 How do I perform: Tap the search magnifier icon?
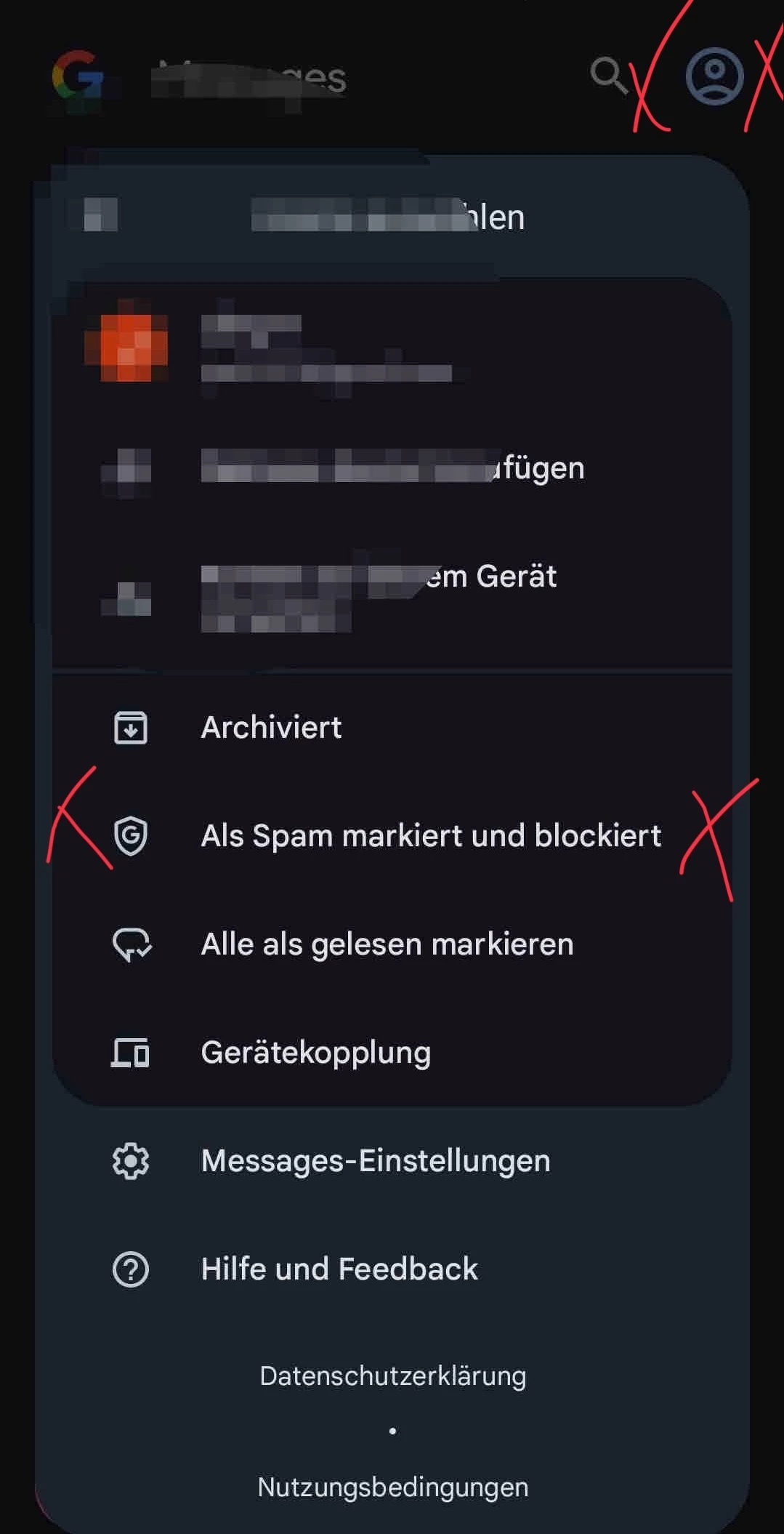click(x=608, y=76)
